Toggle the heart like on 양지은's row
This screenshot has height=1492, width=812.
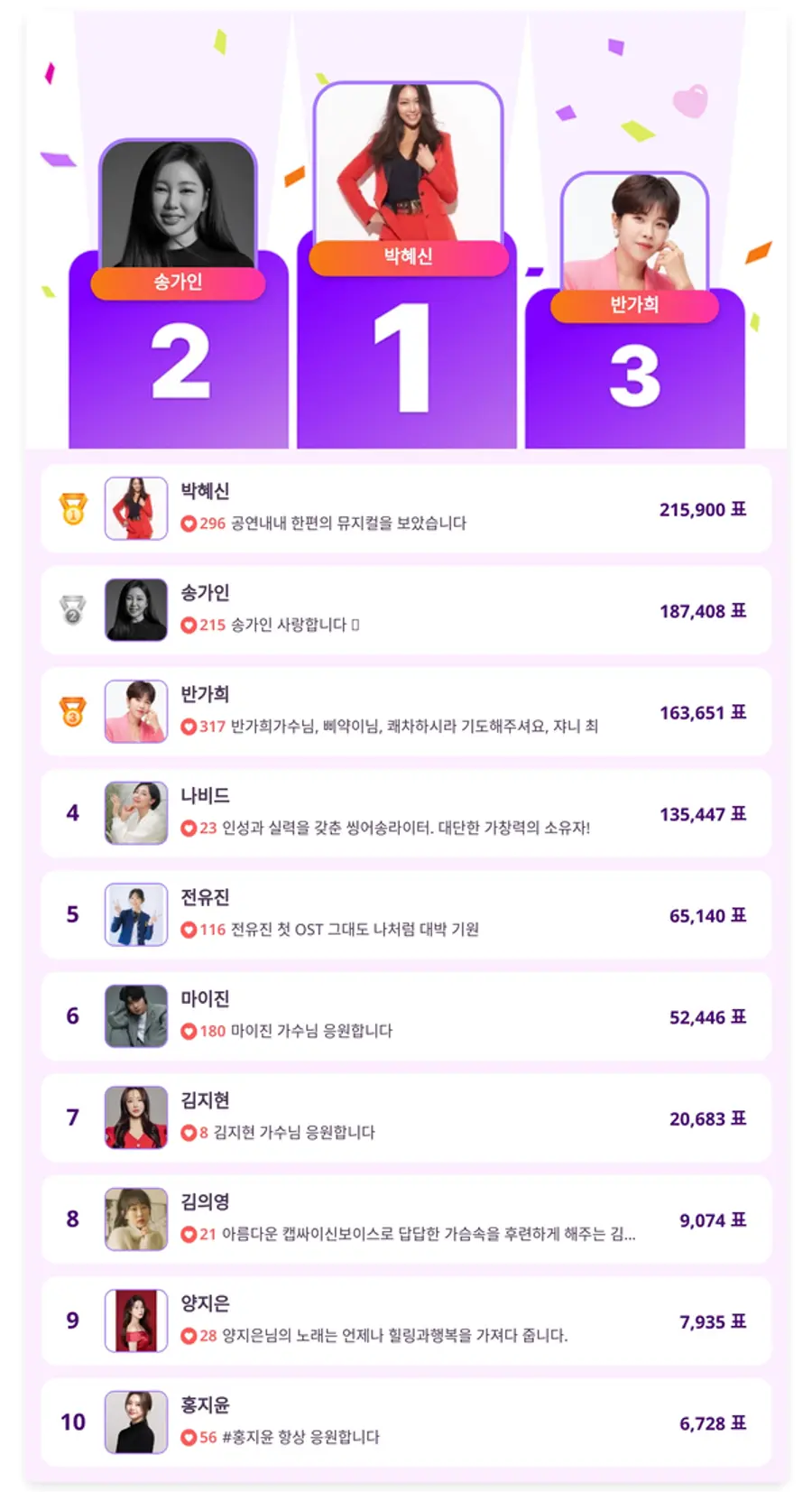coord(188,1336)
